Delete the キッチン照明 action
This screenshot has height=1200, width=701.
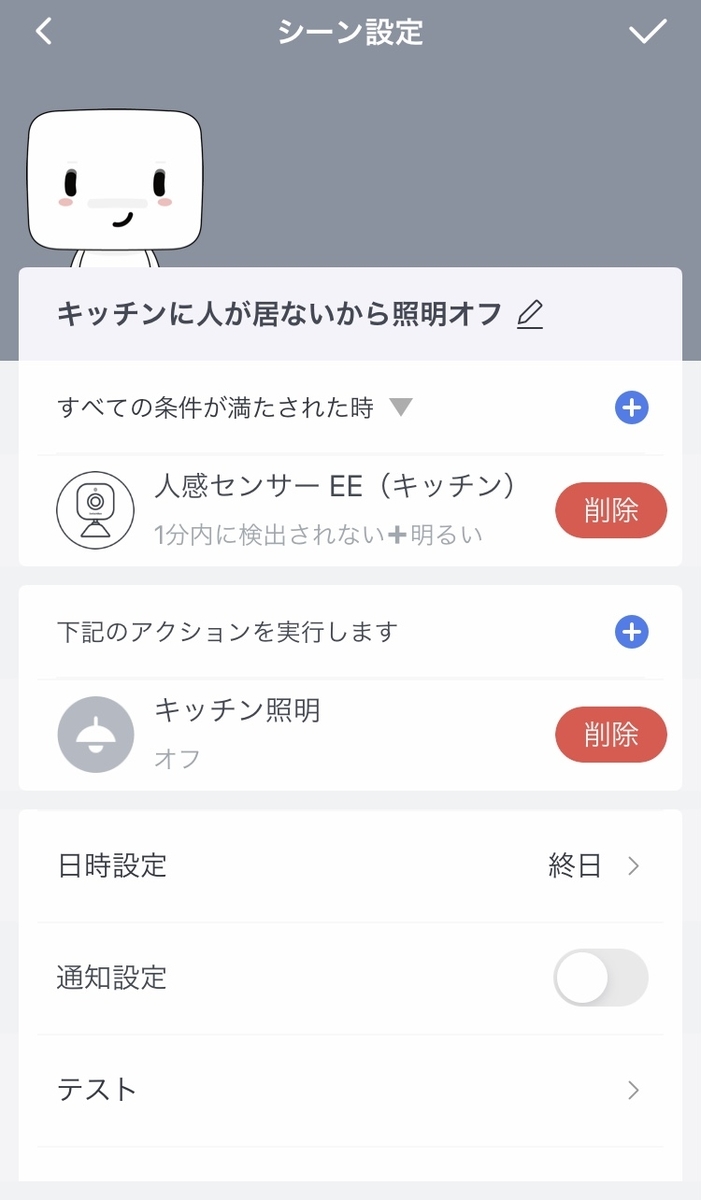pos(610,734)
